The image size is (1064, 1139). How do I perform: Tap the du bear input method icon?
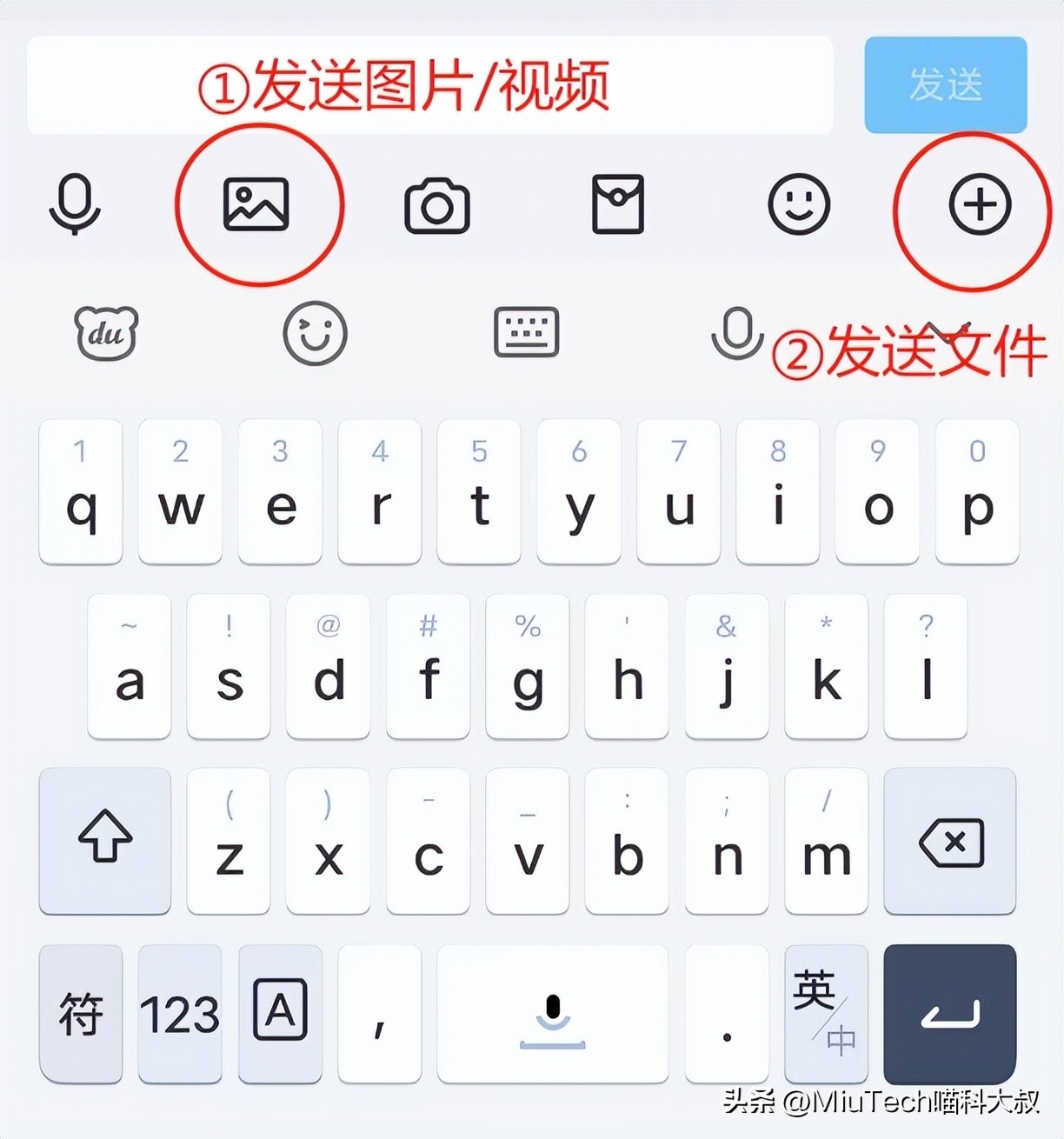(x=106, y=333)
